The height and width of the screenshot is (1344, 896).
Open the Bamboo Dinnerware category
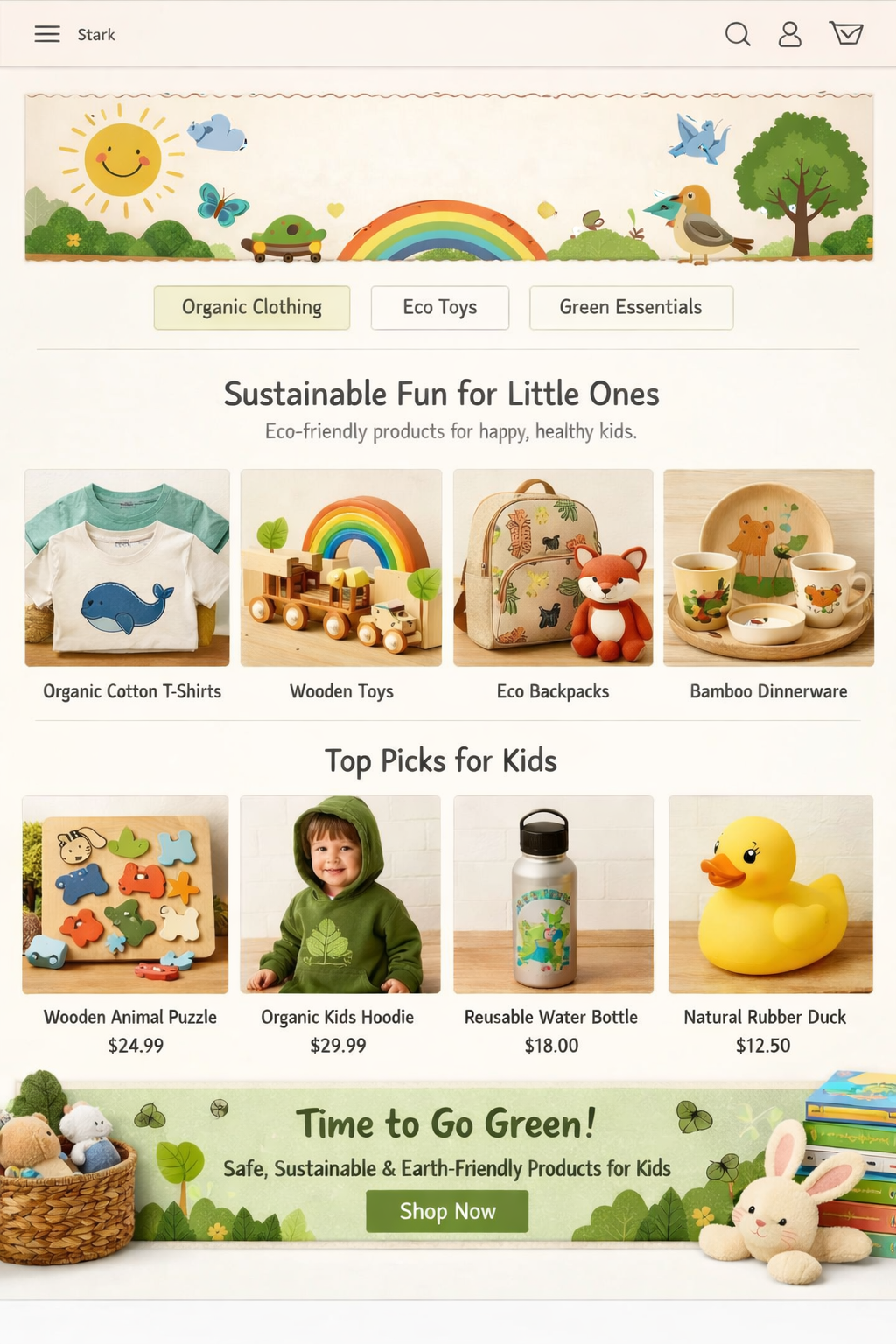768,569
